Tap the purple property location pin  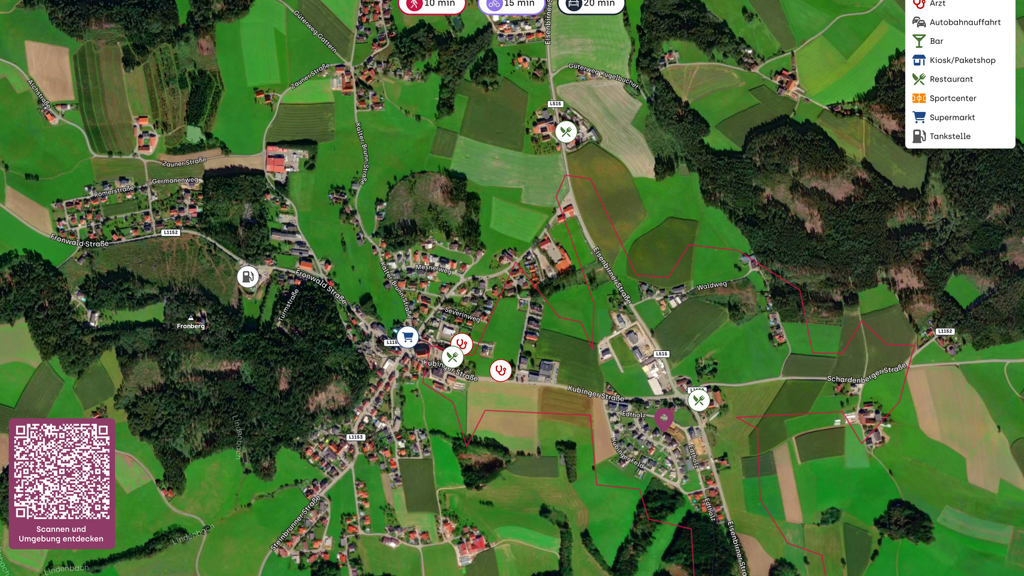click(x=664, y=418)
